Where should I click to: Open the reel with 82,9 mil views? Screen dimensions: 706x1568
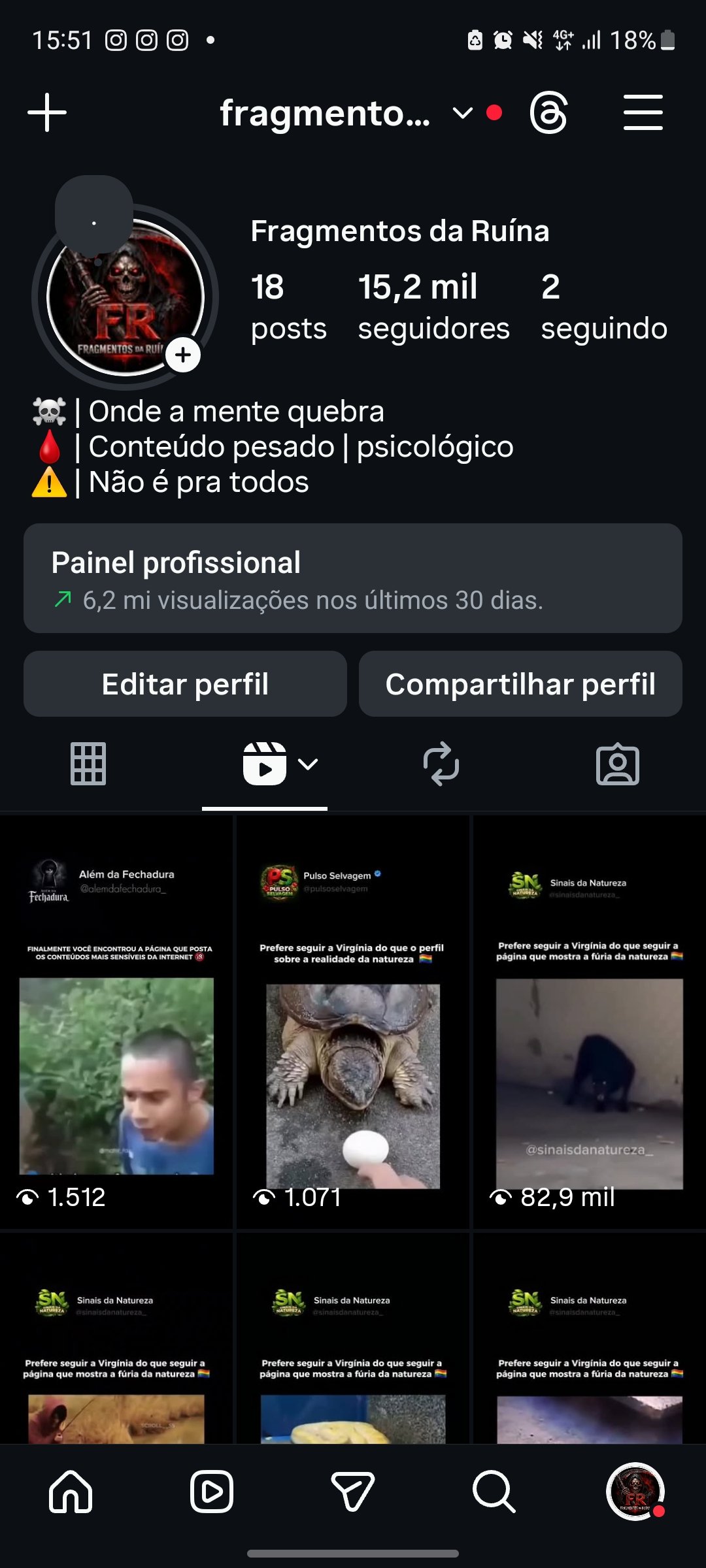coord(590,1022)
